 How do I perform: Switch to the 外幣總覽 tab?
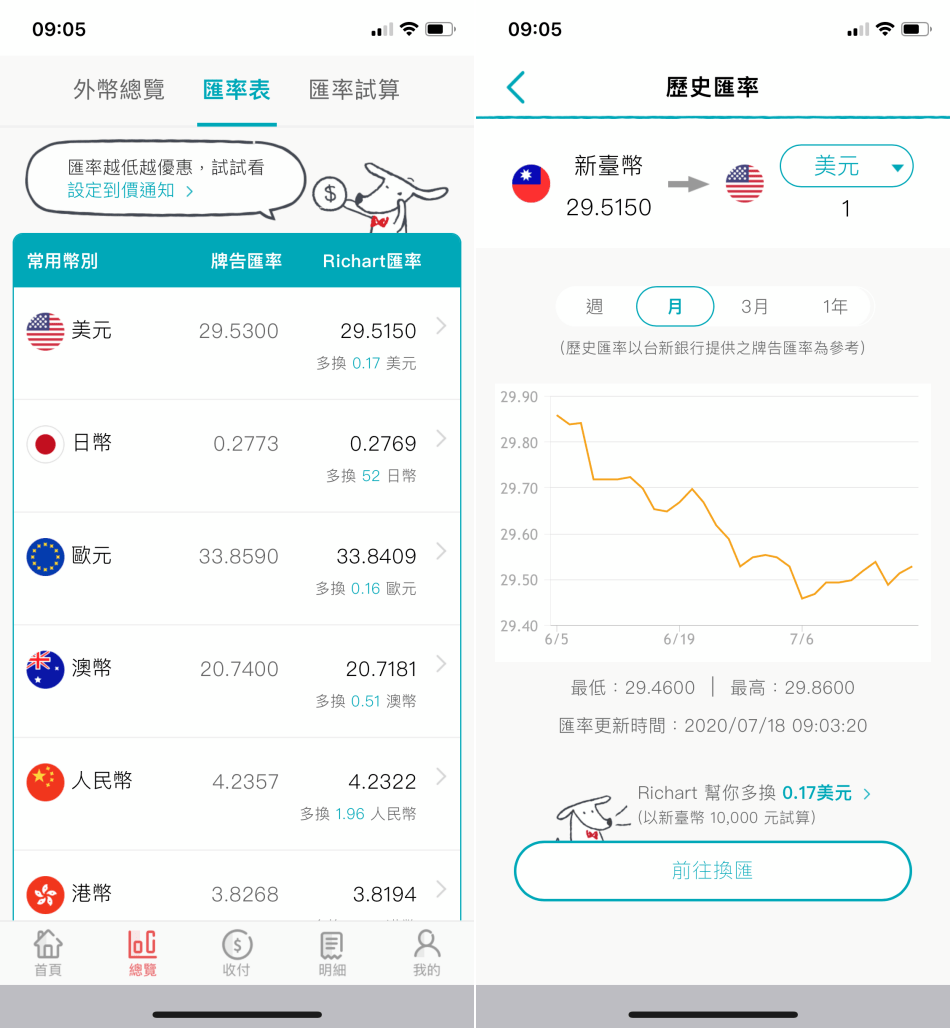pyautogui.click(x=119, y=90)
